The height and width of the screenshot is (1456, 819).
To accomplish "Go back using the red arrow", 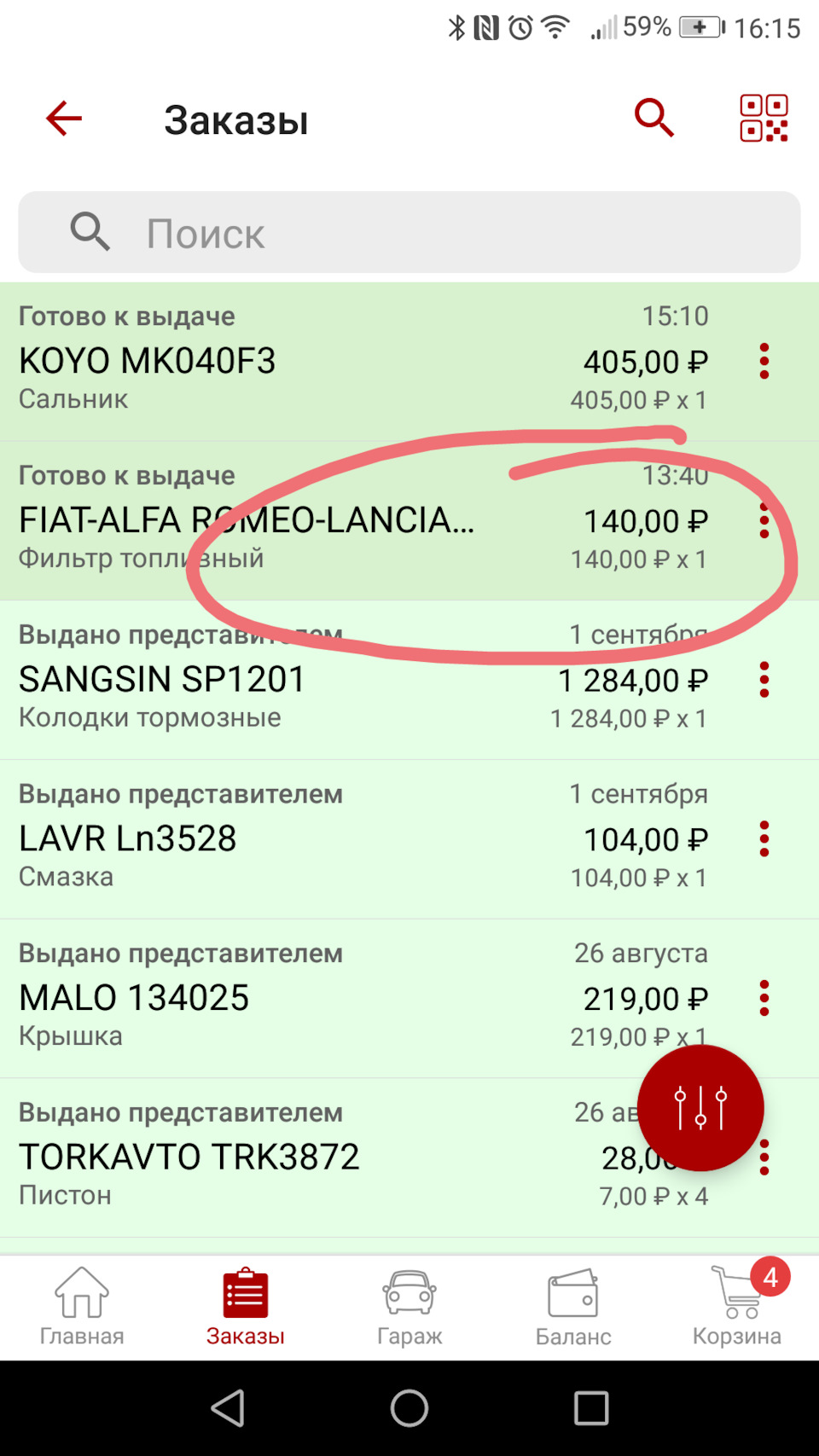I will [x=64, y=119].
